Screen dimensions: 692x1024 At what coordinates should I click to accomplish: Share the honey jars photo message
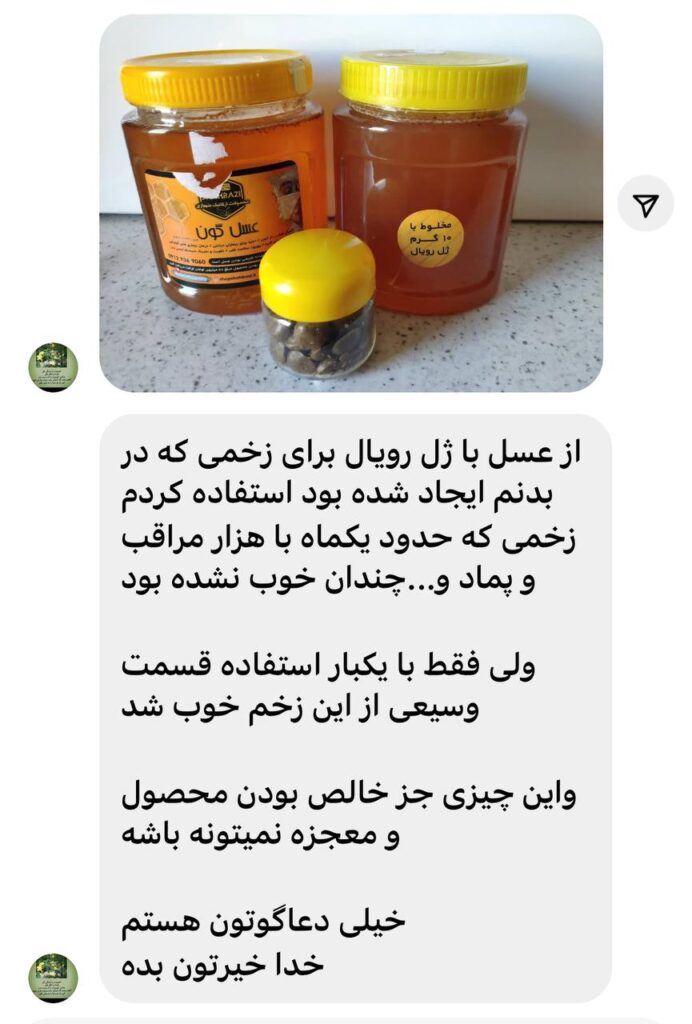(646, 204)
